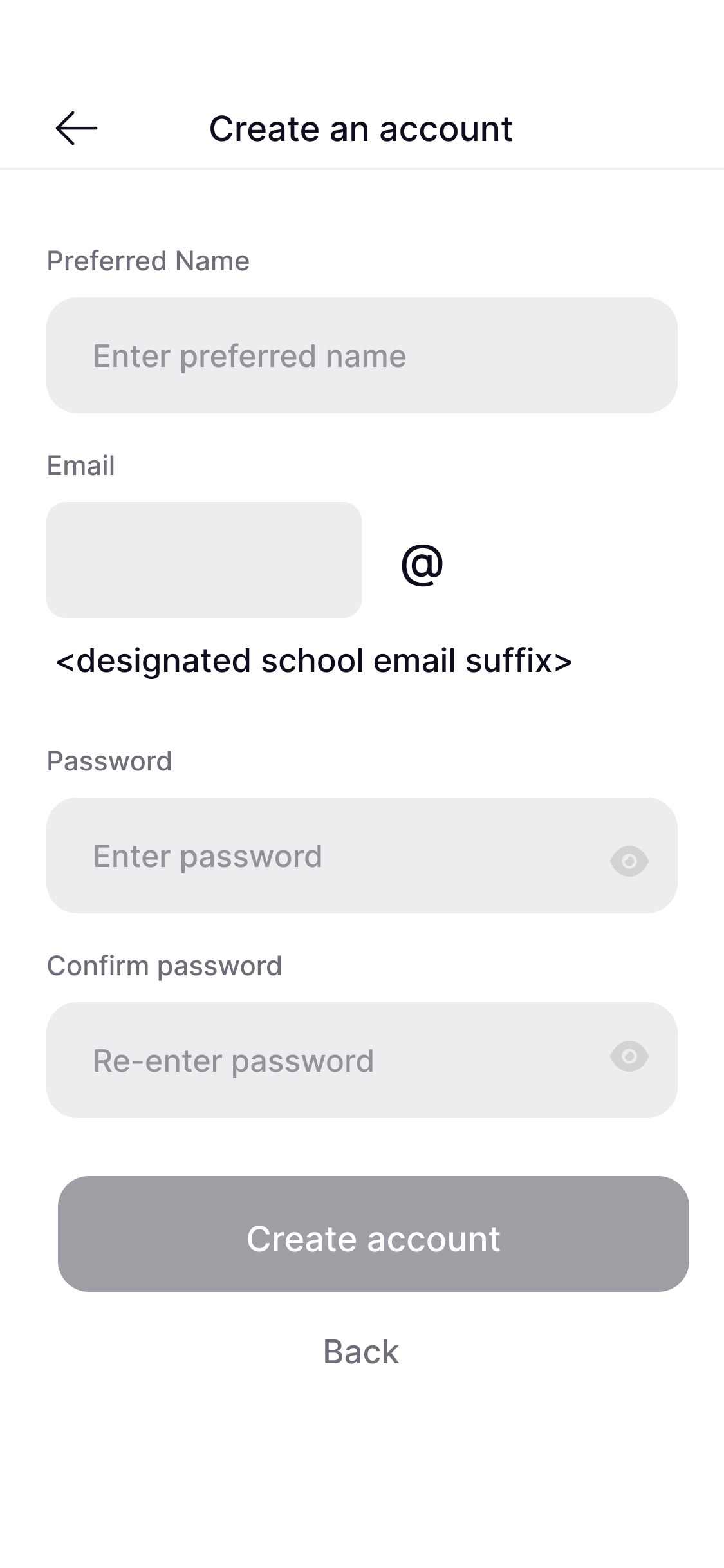Click the Re-enter password field
This screenshot has width=724, height=1568.
(x=322, y=1060)
